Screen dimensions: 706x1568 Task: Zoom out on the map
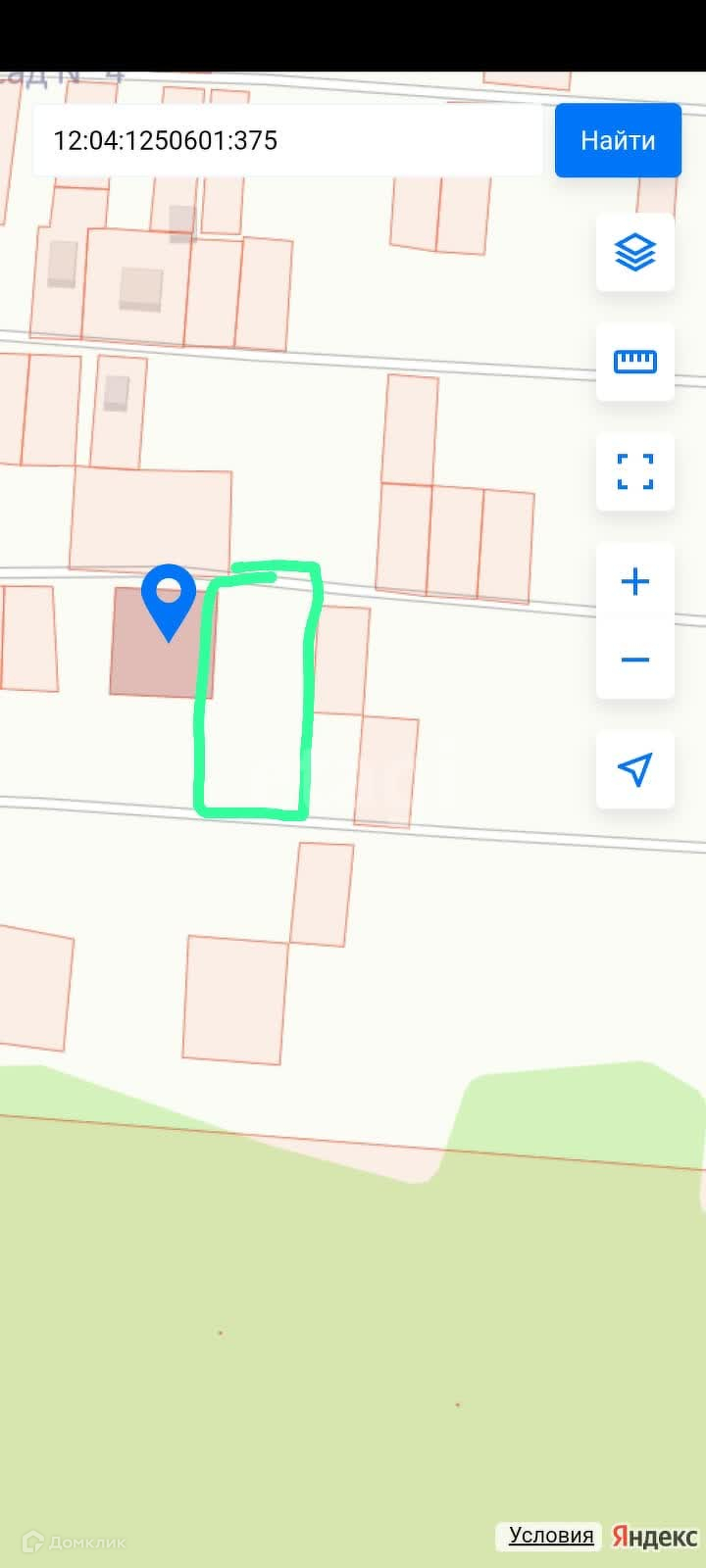click(635, 660)
